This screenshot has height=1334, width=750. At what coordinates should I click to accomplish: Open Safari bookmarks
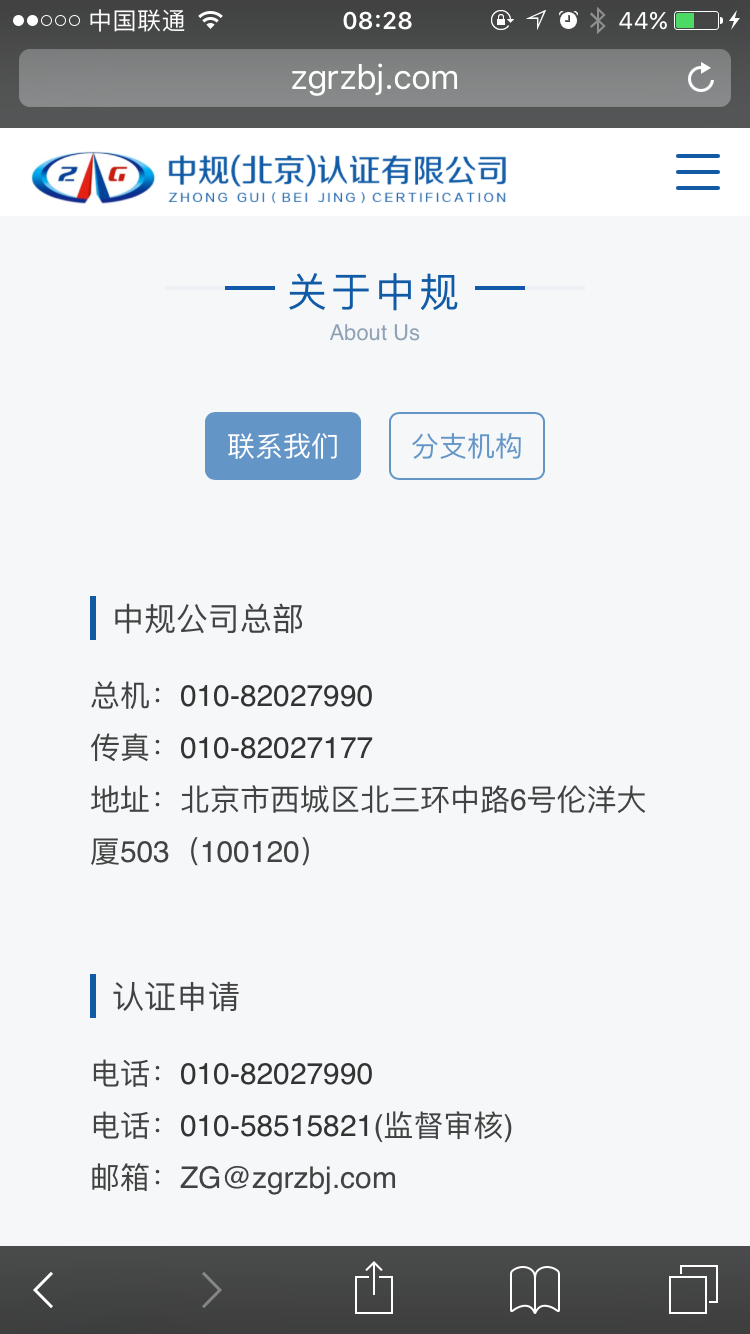(x=535, y=1289)
